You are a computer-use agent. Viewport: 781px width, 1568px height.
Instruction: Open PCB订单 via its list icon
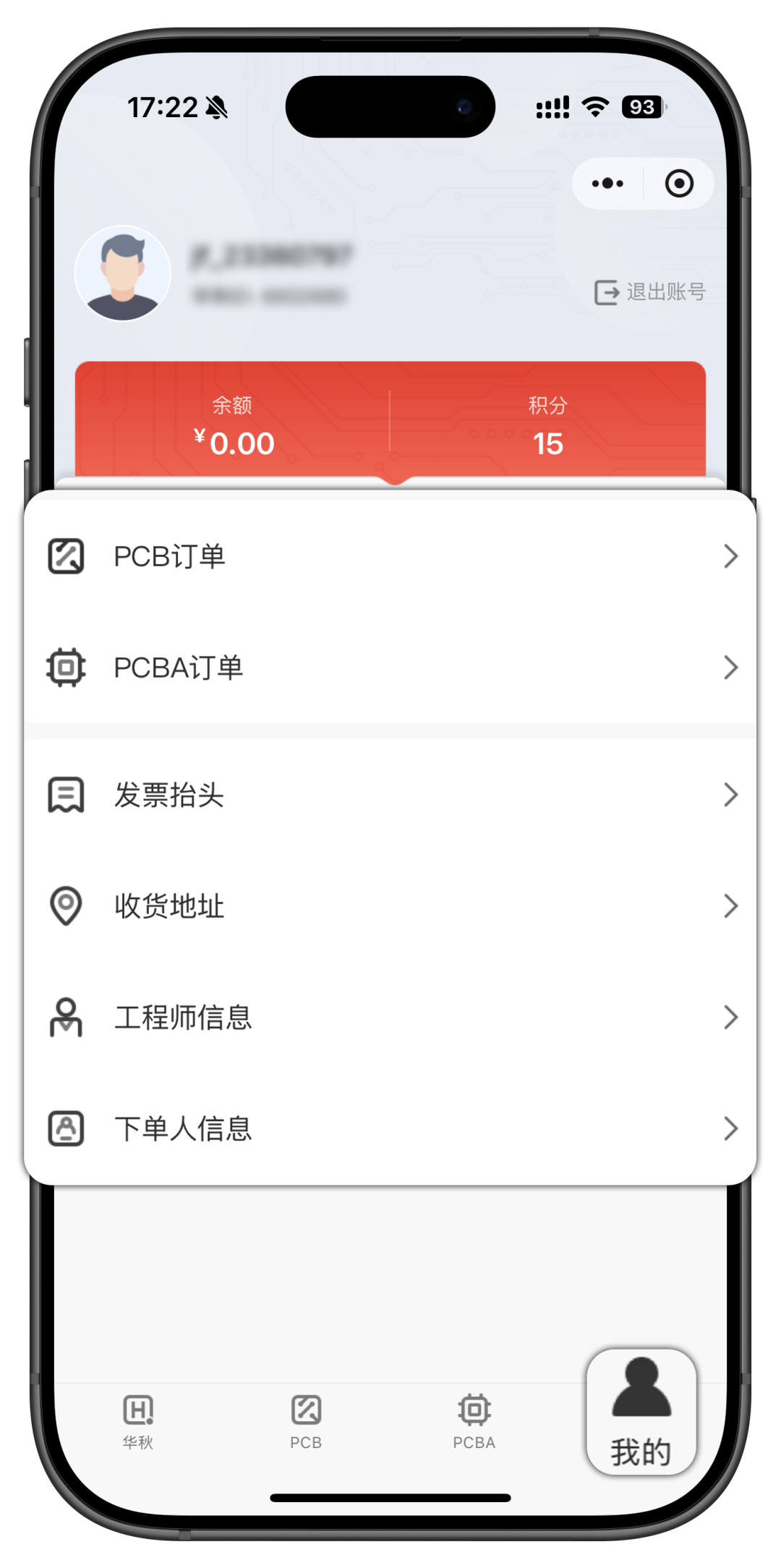(x=65, y=556)
